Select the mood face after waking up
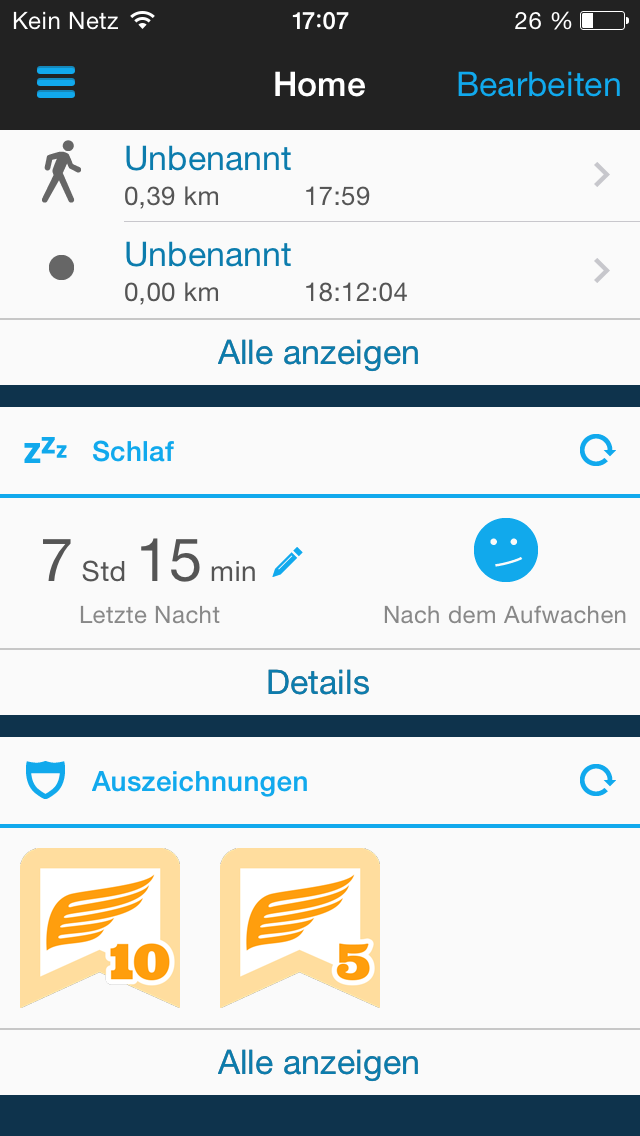Image resolution: width=640 pixels, height=1136 pixels. (505, 551)
